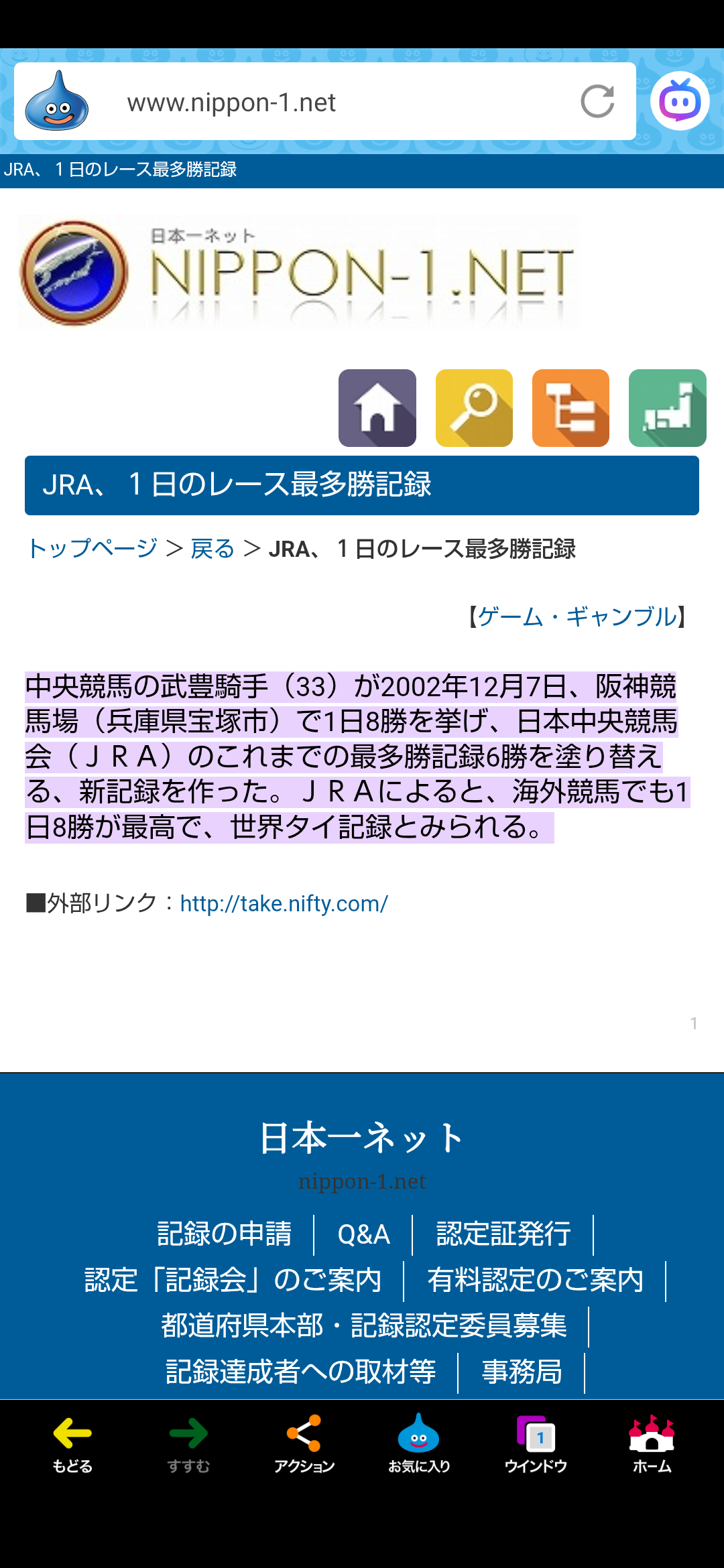The width and height of the screenshot is (724, 1568).
Task: Open the アクション share menu
Action: 304,1444
